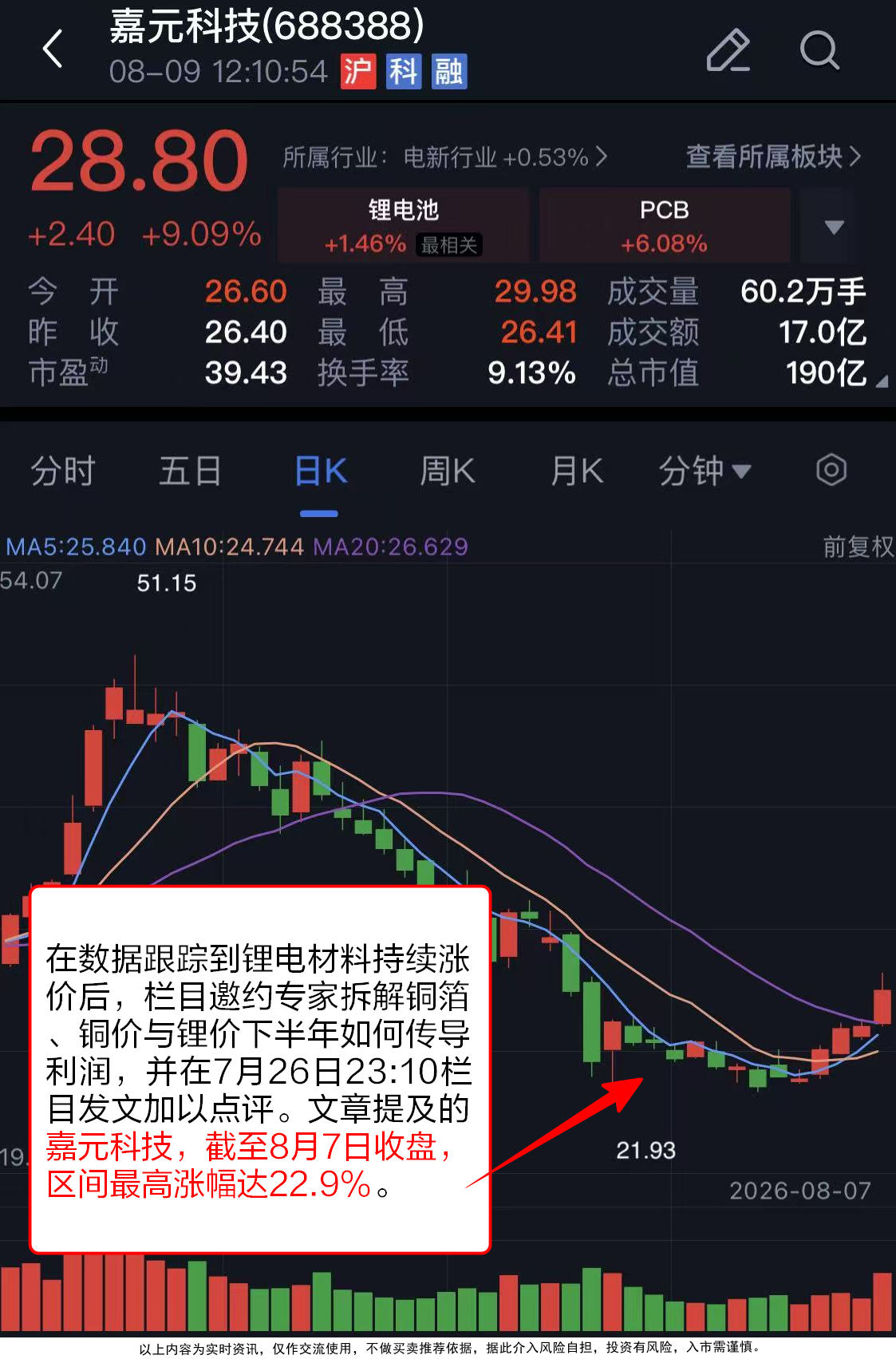
Task: Open 所属行业 电新行业 link
Action: click(444, 157)
